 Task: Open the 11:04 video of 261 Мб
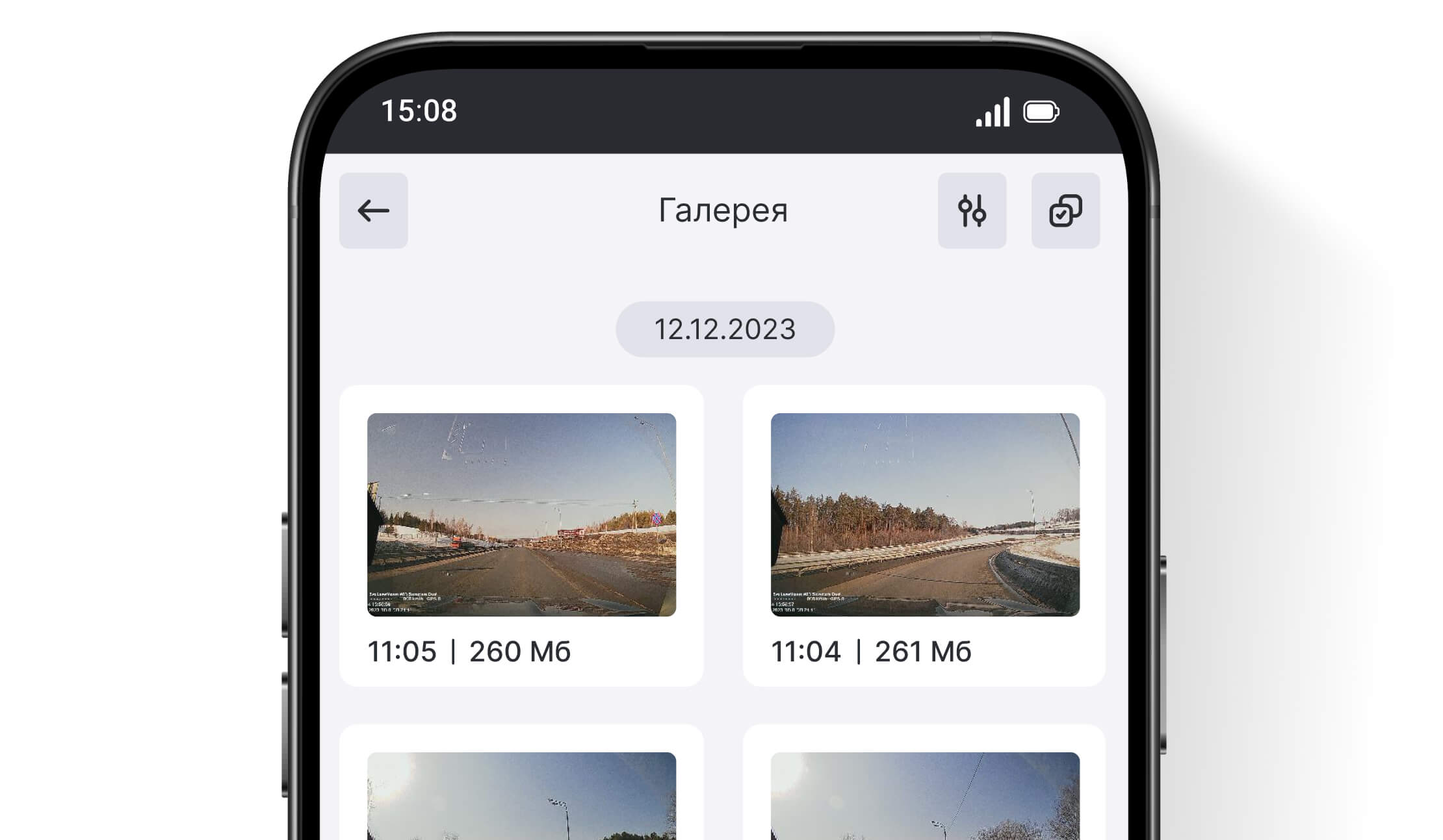[924, 515]
